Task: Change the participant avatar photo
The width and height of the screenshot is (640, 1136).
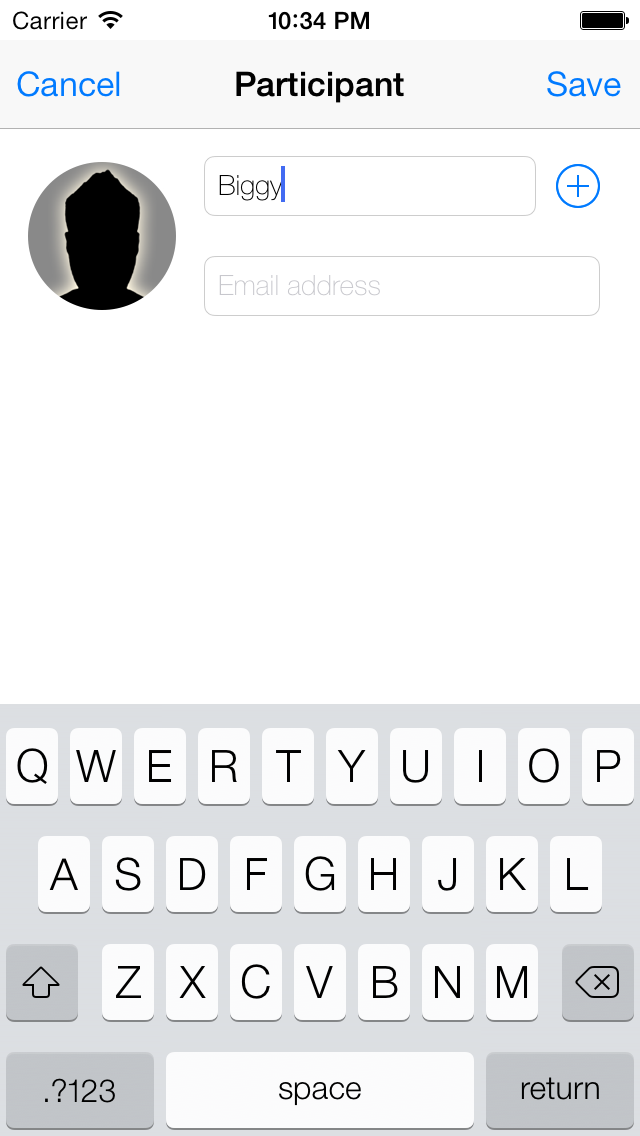Action: point(102,236)
